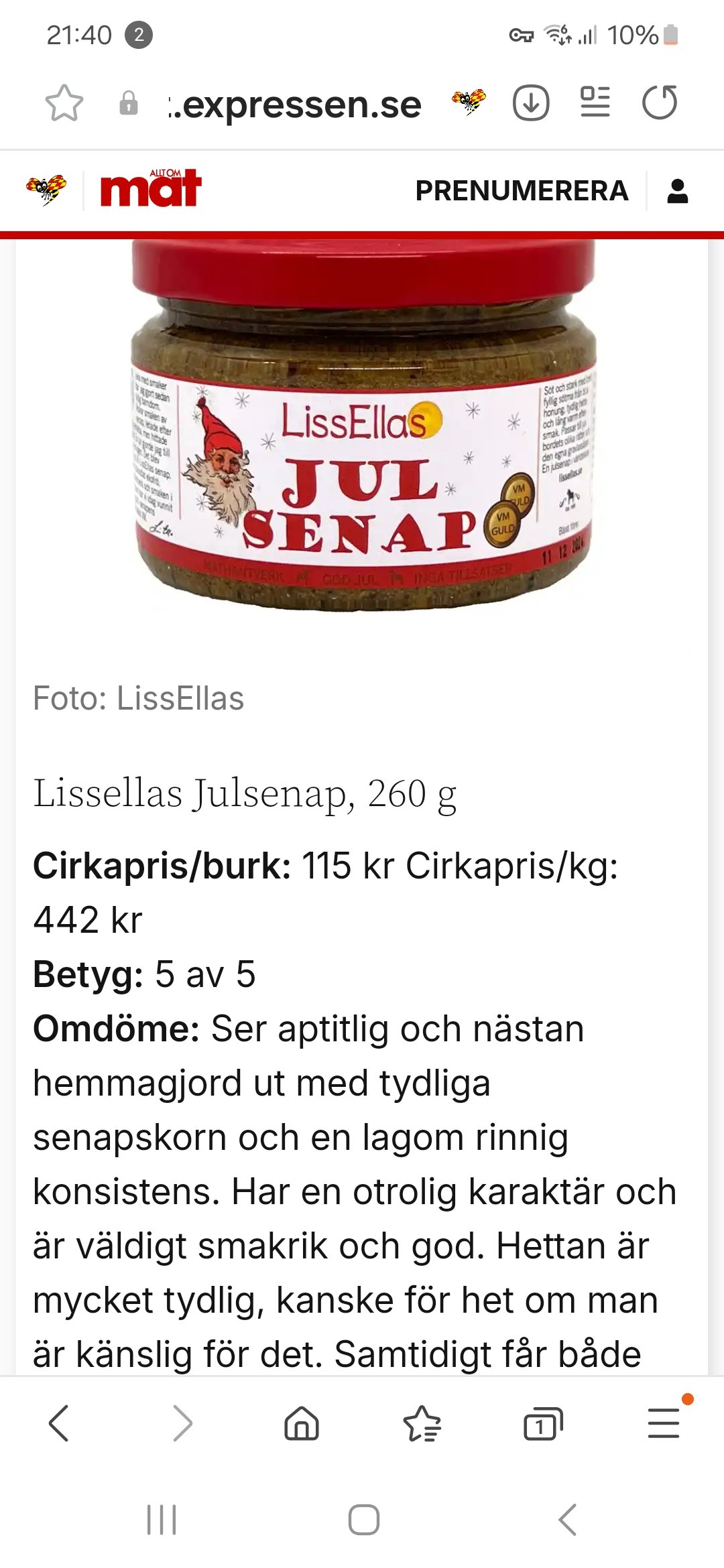Image resolution: width=724 pixels, height=1568 pixels.
Task: Open the Allt om Mat homepage logo
Action: pos(151,188)
